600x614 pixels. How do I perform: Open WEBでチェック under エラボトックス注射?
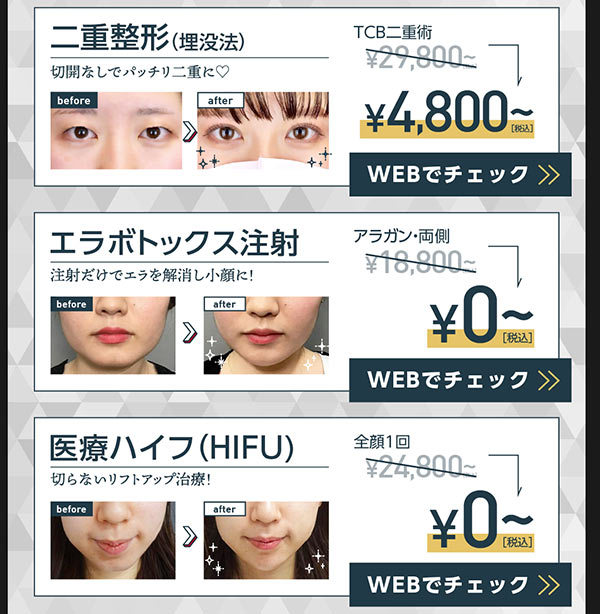460,380
